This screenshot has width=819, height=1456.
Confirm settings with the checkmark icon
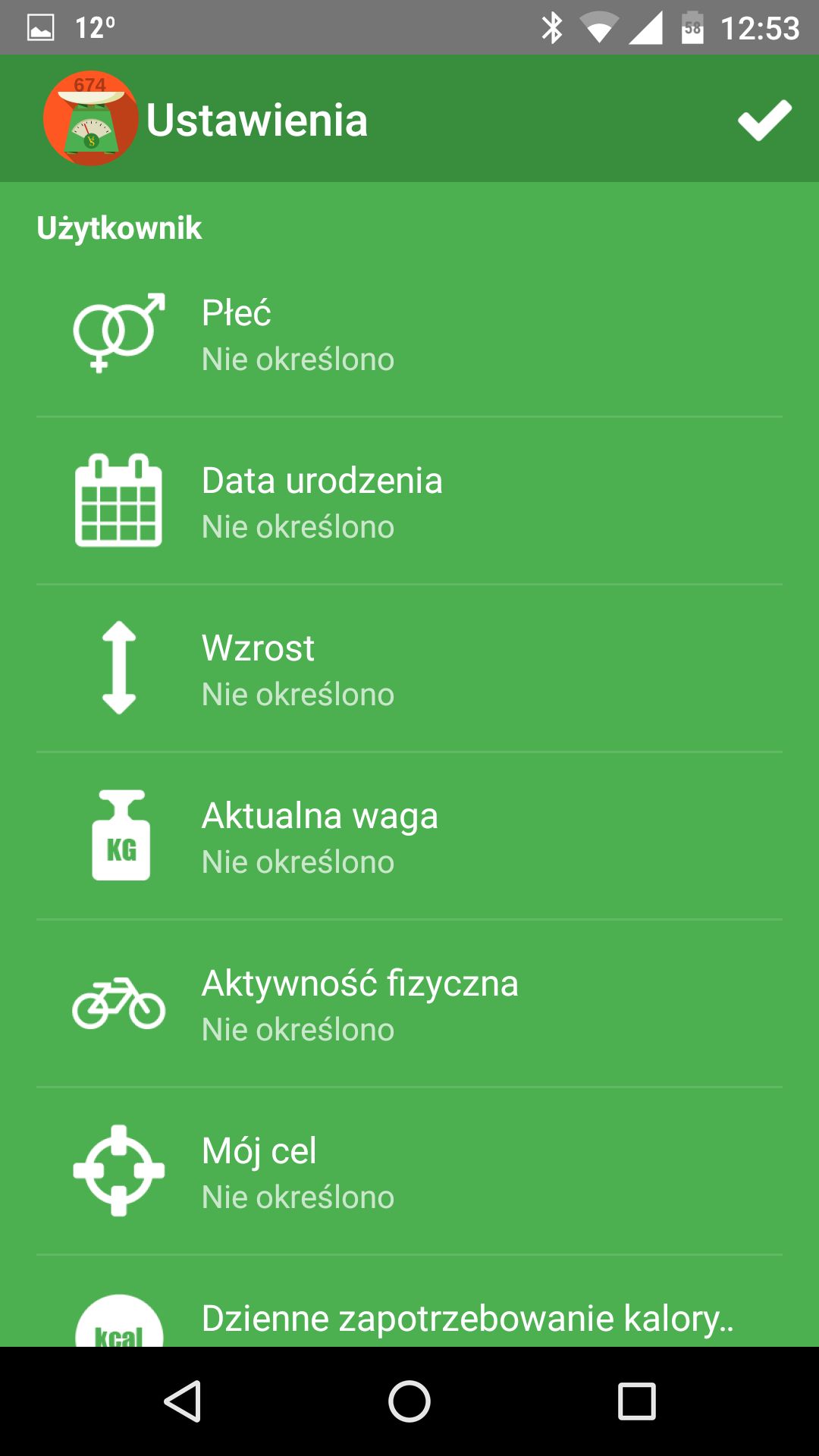point(764,120)
